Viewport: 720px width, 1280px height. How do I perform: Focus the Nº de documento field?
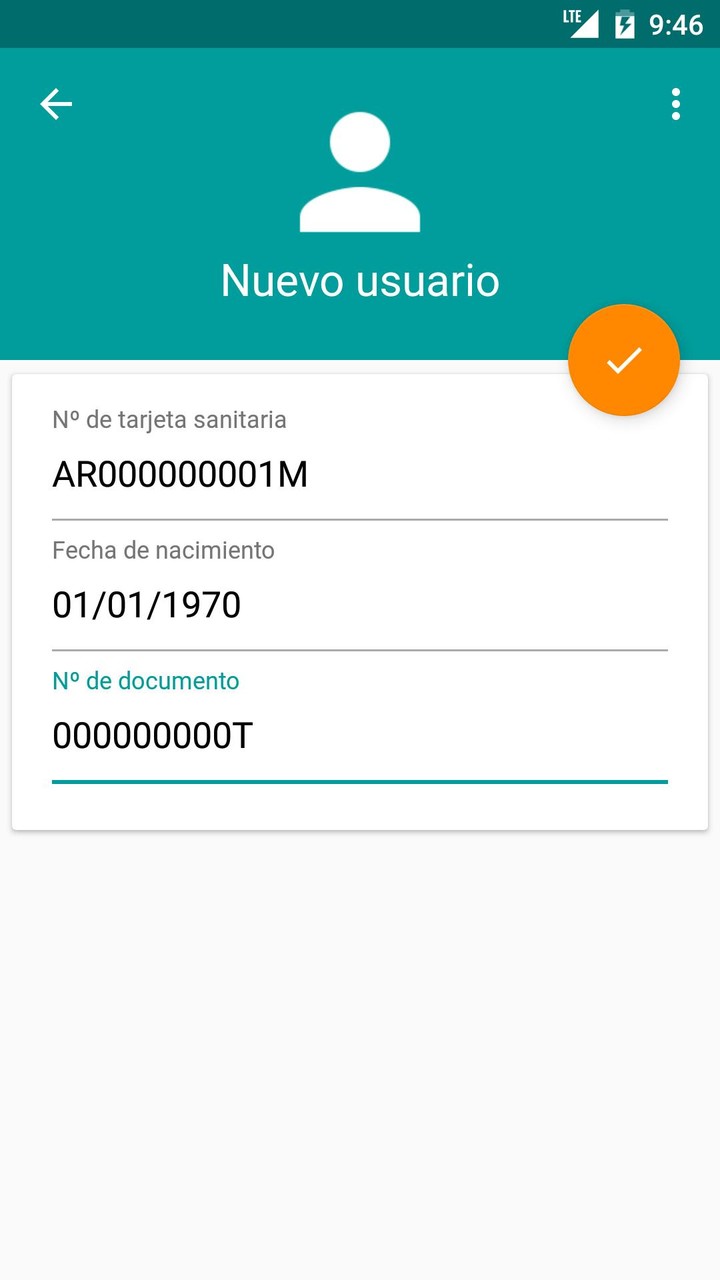click(360, 735)
